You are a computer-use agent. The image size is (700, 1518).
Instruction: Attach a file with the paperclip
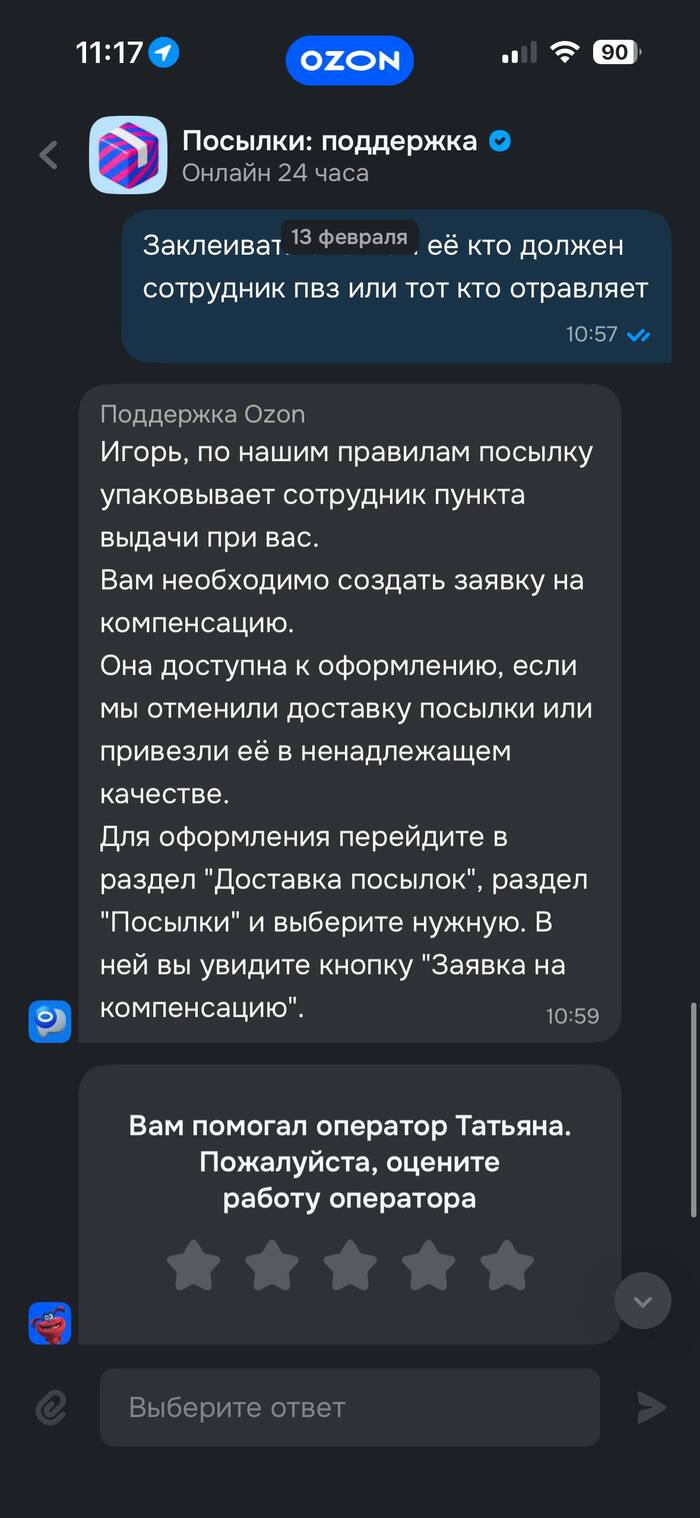[50, 1407]
